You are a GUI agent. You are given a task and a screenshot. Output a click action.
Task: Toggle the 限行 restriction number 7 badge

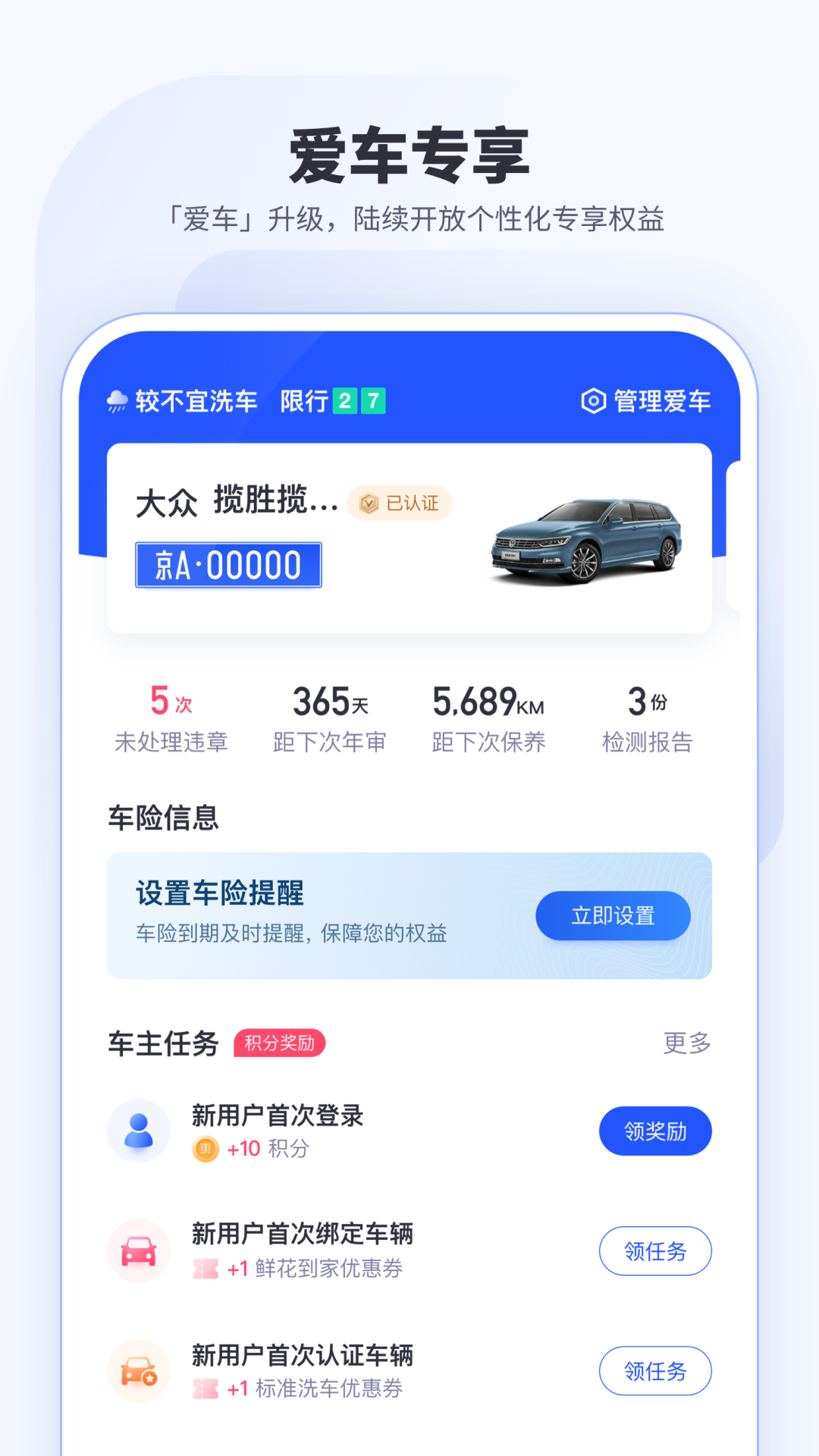pos(375,400)
